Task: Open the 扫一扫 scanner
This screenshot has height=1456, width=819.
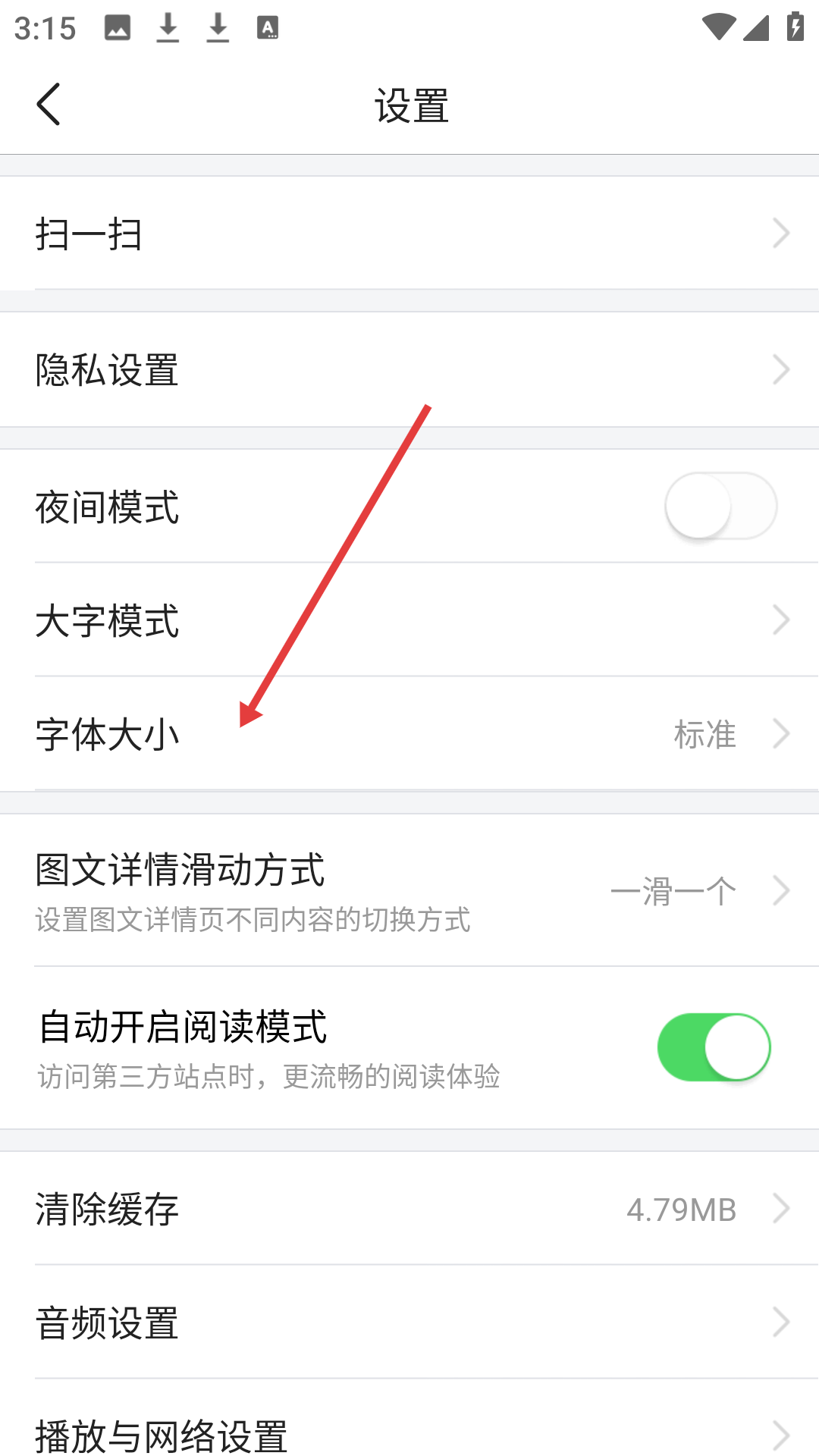Action: [x=409, y=234]
